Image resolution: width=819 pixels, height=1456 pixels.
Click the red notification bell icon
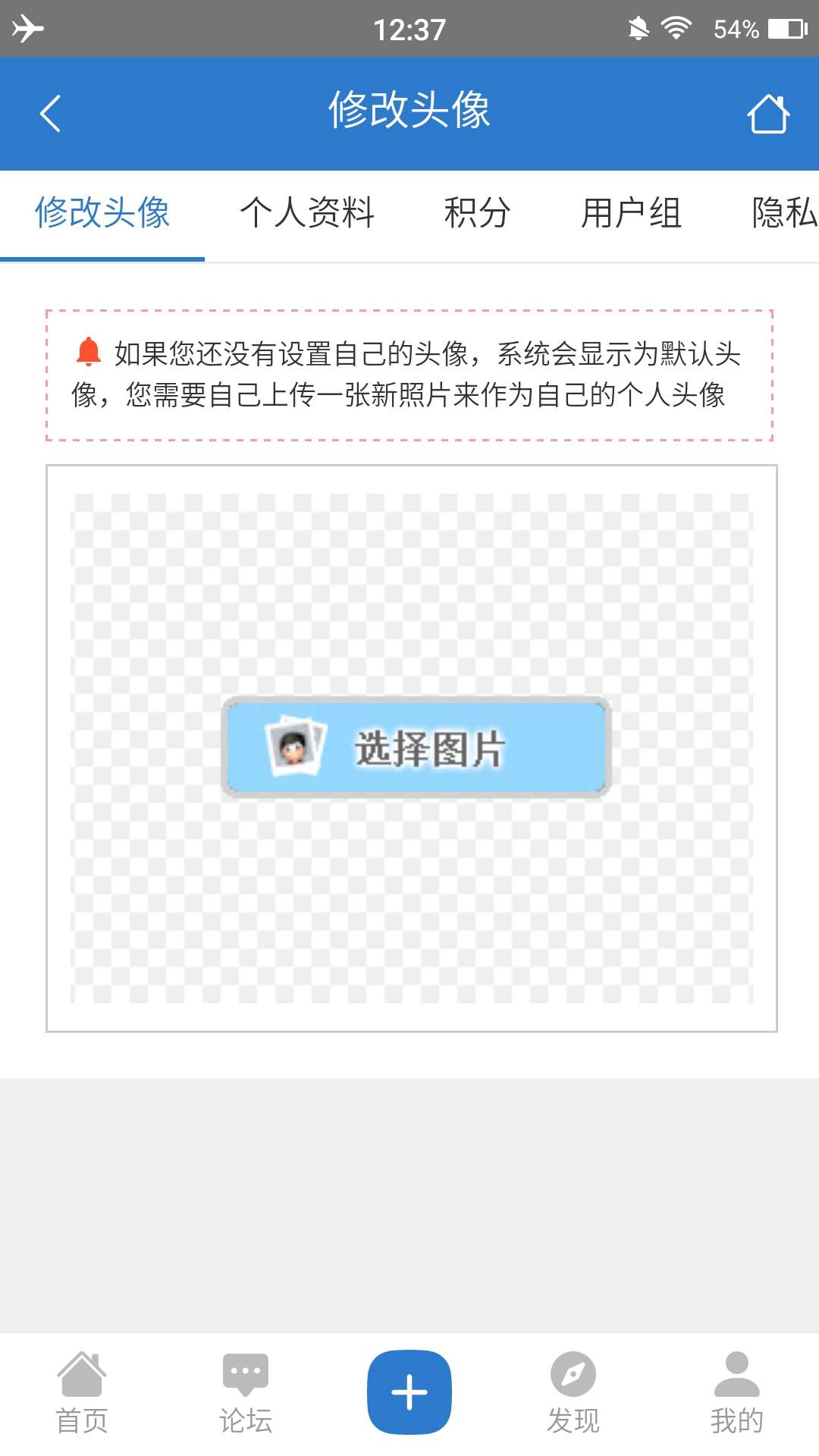coord(87,351)
